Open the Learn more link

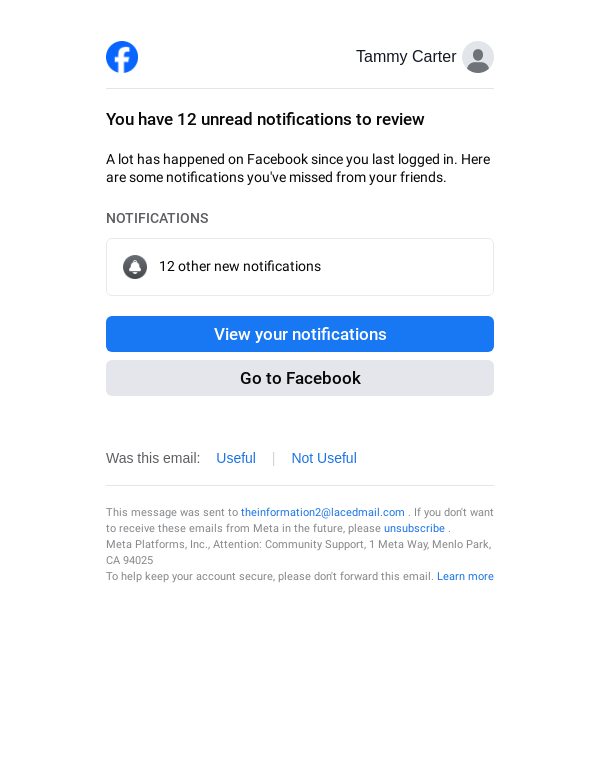pos(465,576)
